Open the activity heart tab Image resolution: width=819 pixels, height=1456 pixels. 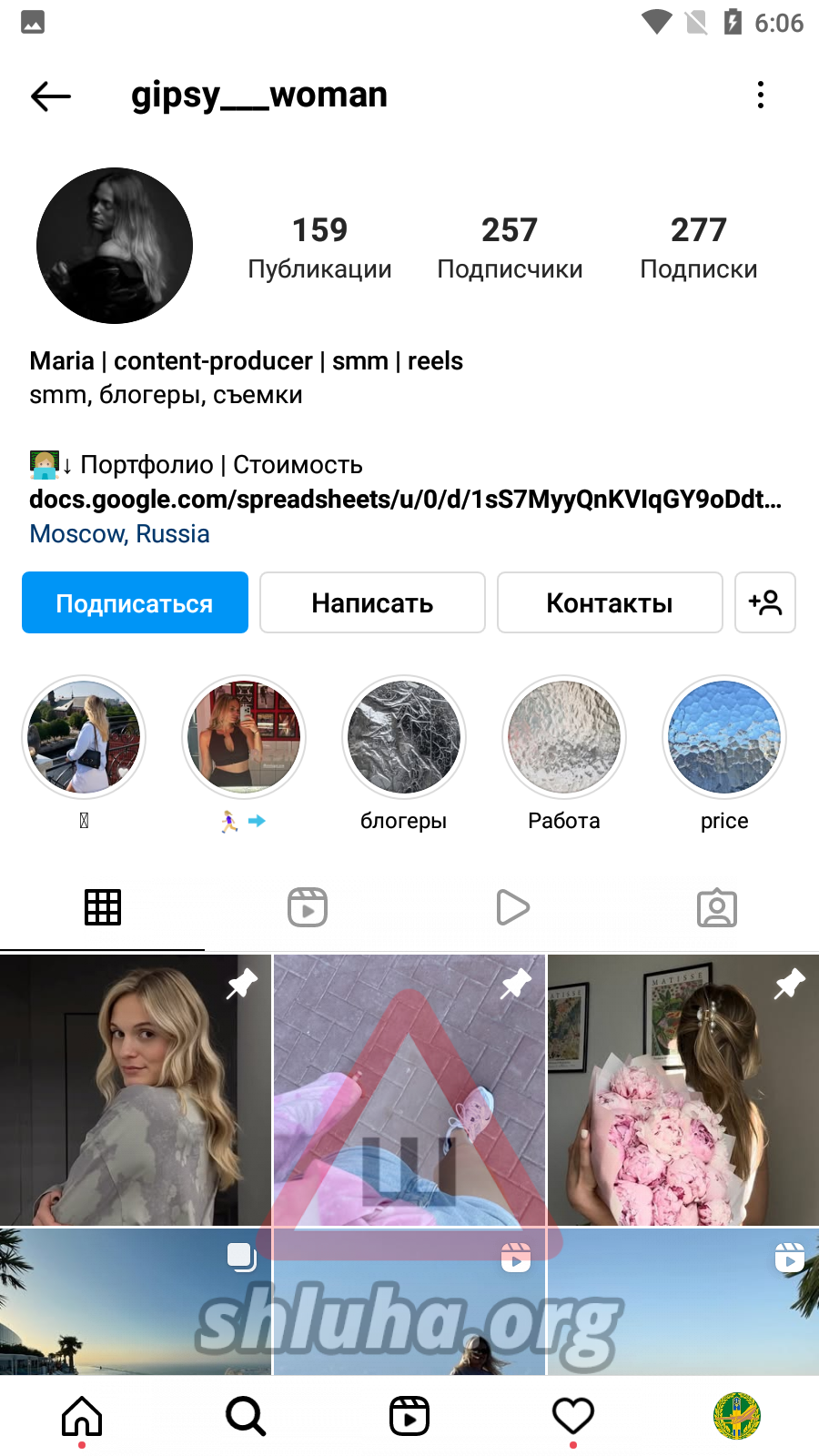[x=573, y=1416]
